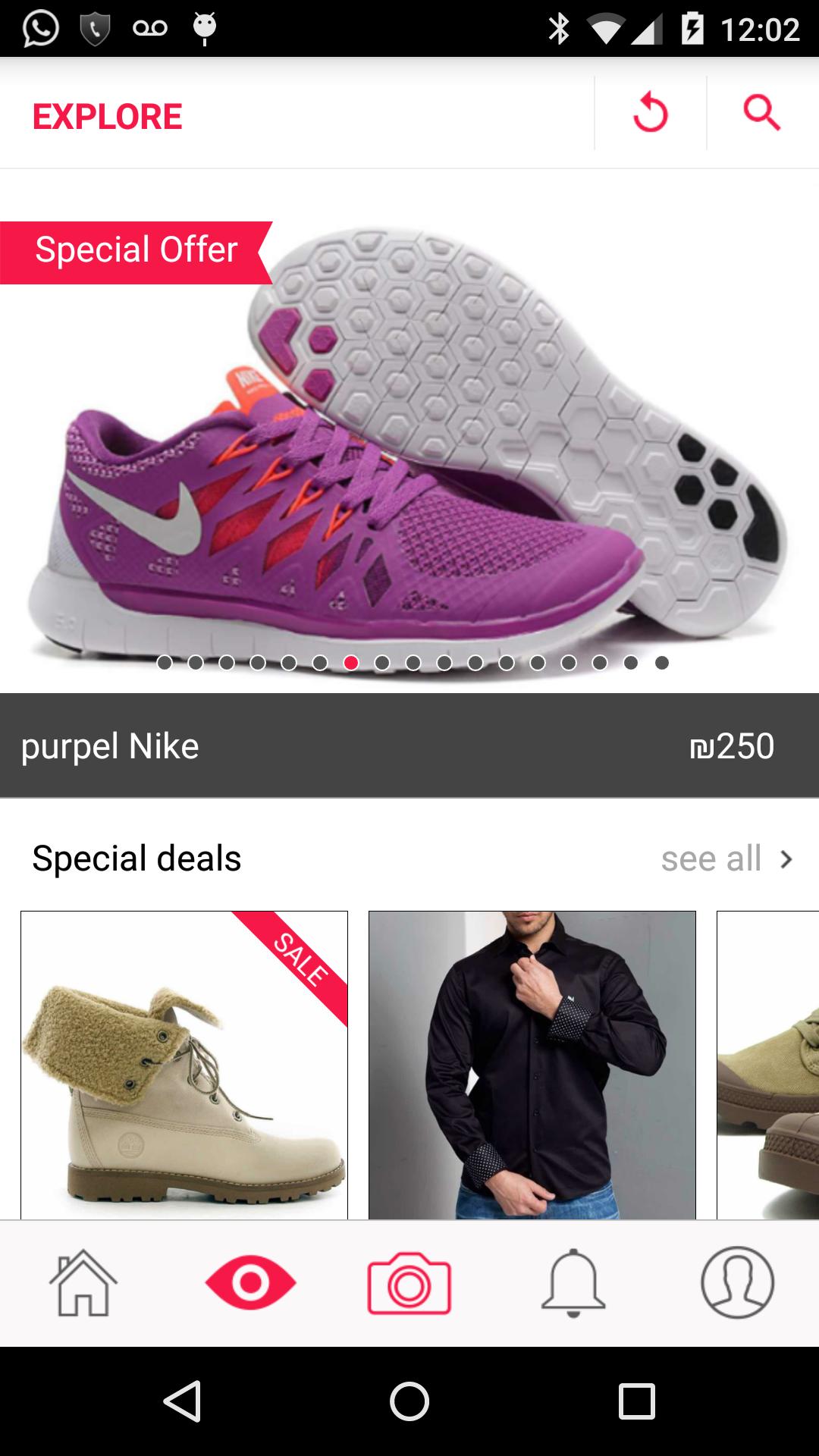Open the camera tab

pyautogui.click(x=409, y=1283)
